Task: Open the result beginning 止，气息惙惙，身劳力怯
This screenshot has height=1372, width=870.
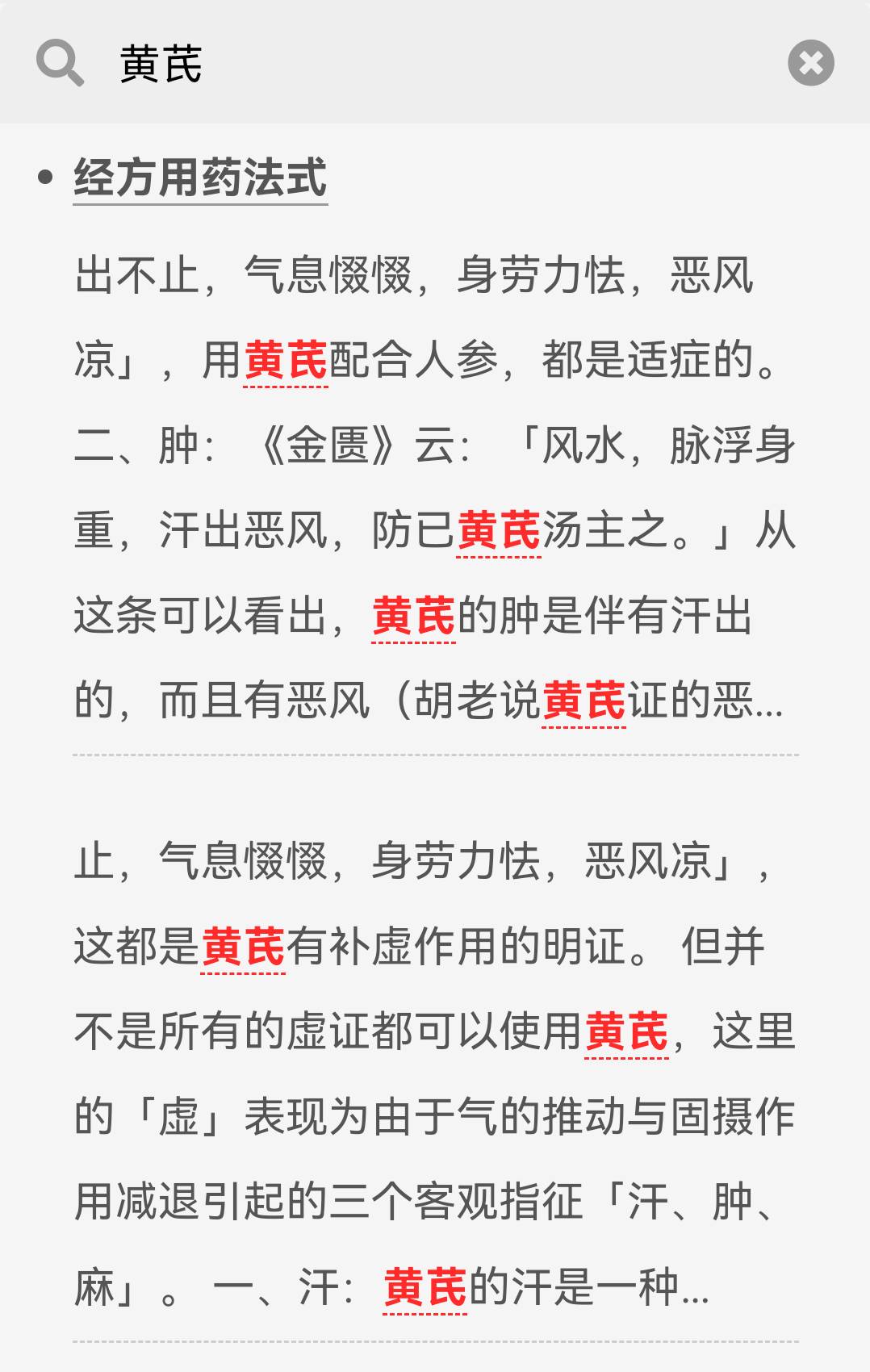Action: tap(434, 1073)
